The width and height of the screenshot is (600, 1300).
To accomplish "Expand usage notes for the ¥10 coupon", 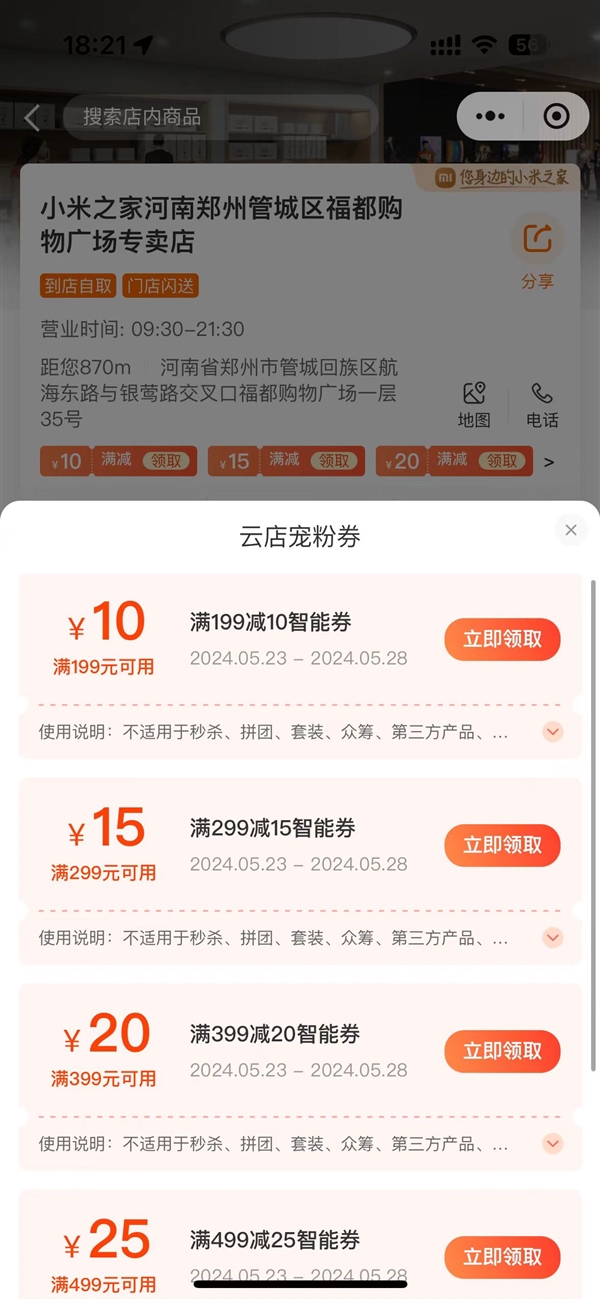I will [x=553, y=733].
